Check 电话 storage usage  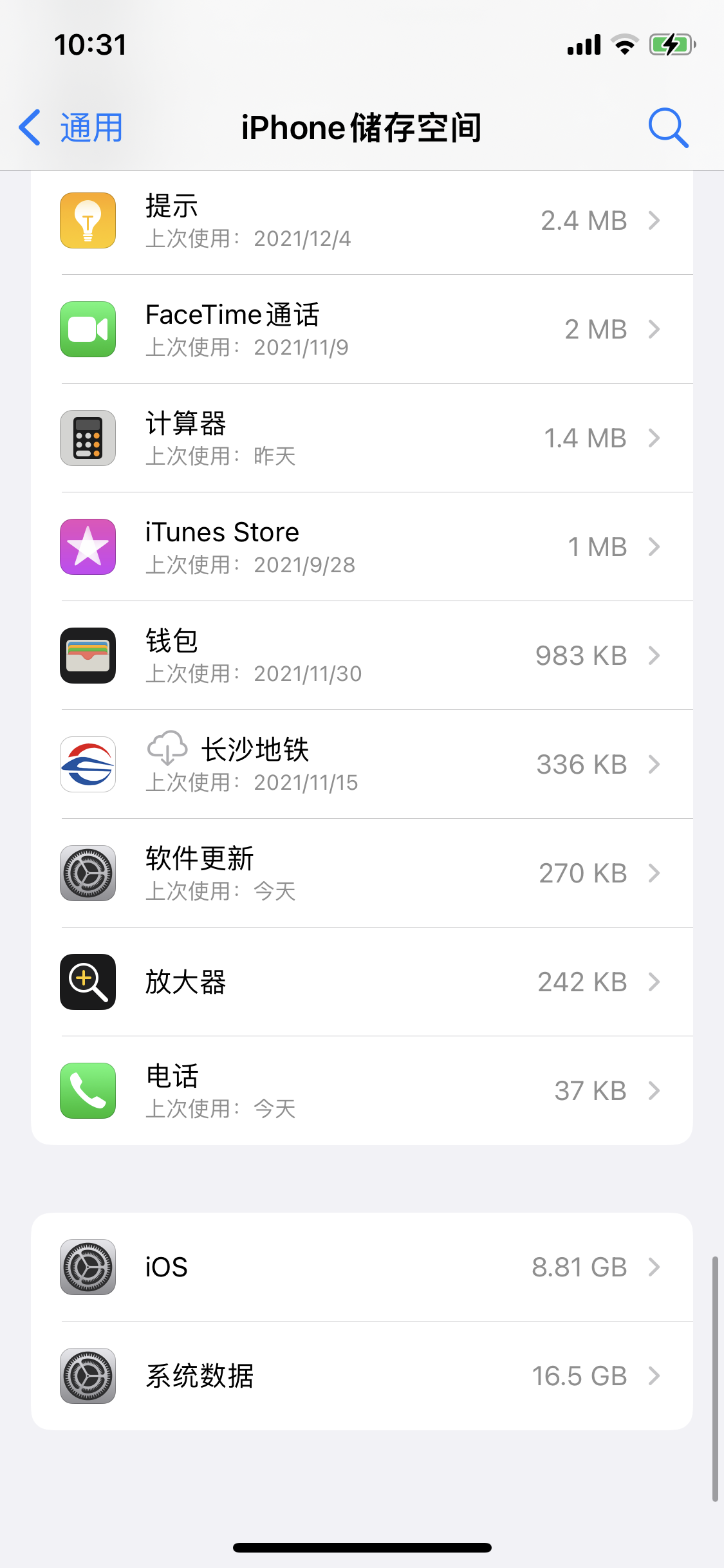(x=362, y=1091)
